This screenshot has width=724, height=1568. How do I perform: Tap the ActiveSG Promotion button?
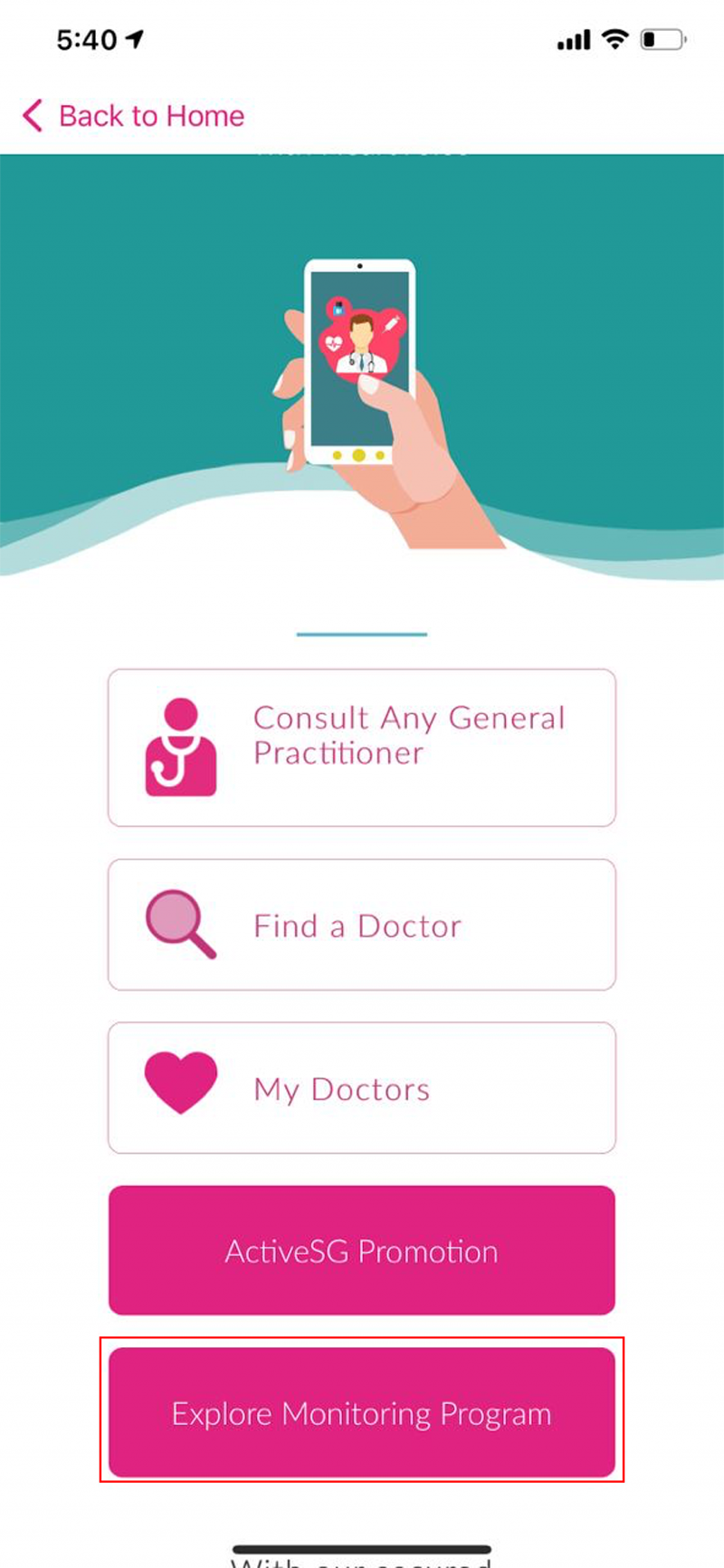point(362,1250)
